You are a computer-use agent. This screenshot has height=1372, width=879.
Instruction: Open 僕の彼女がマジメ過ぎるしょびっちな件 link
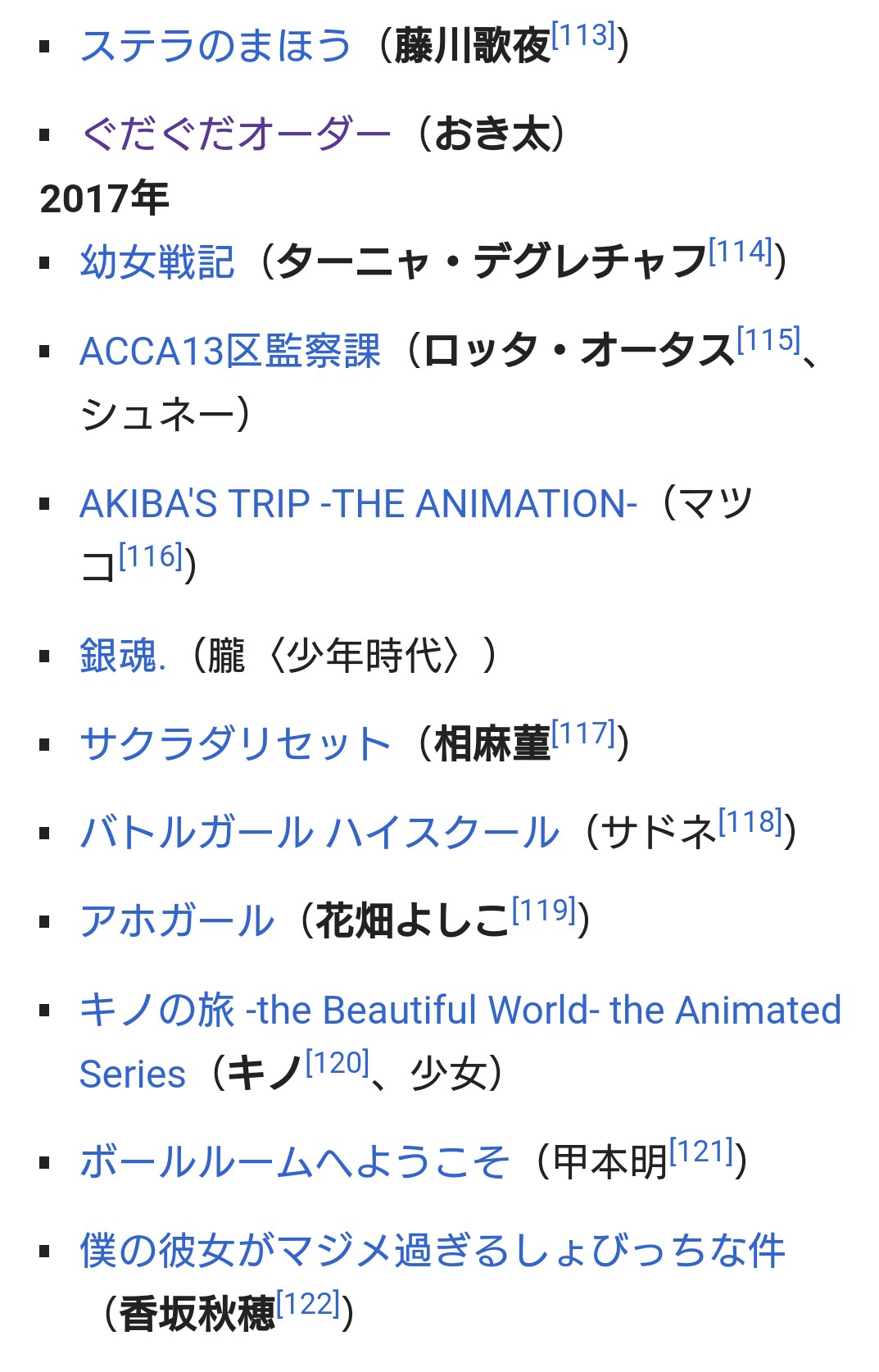(432, 1251)
